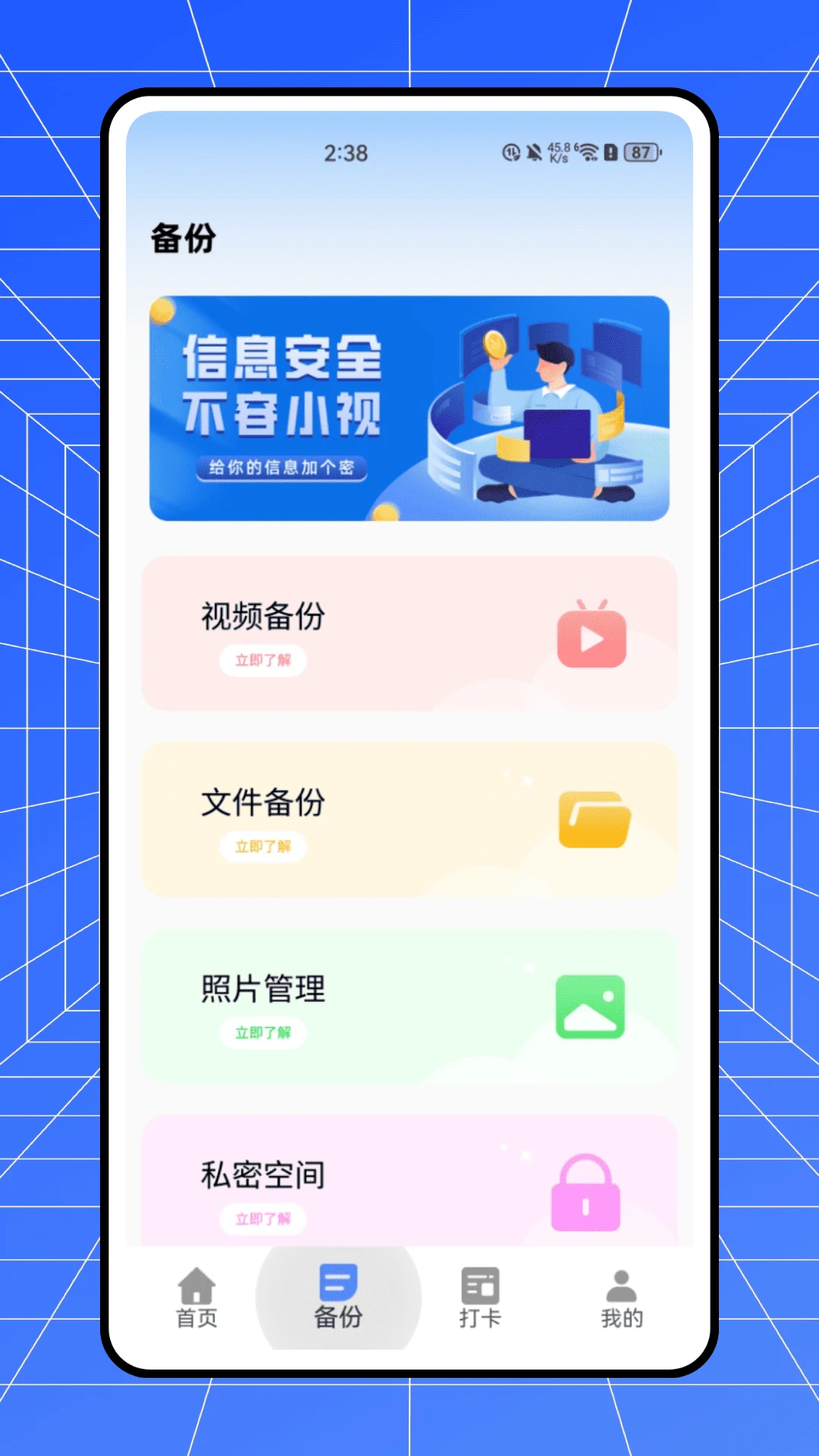Tap the person icon above 我的
The width and height of the screenshot is (819, 1456).
pyautogui.click(x=620, y=1284)
